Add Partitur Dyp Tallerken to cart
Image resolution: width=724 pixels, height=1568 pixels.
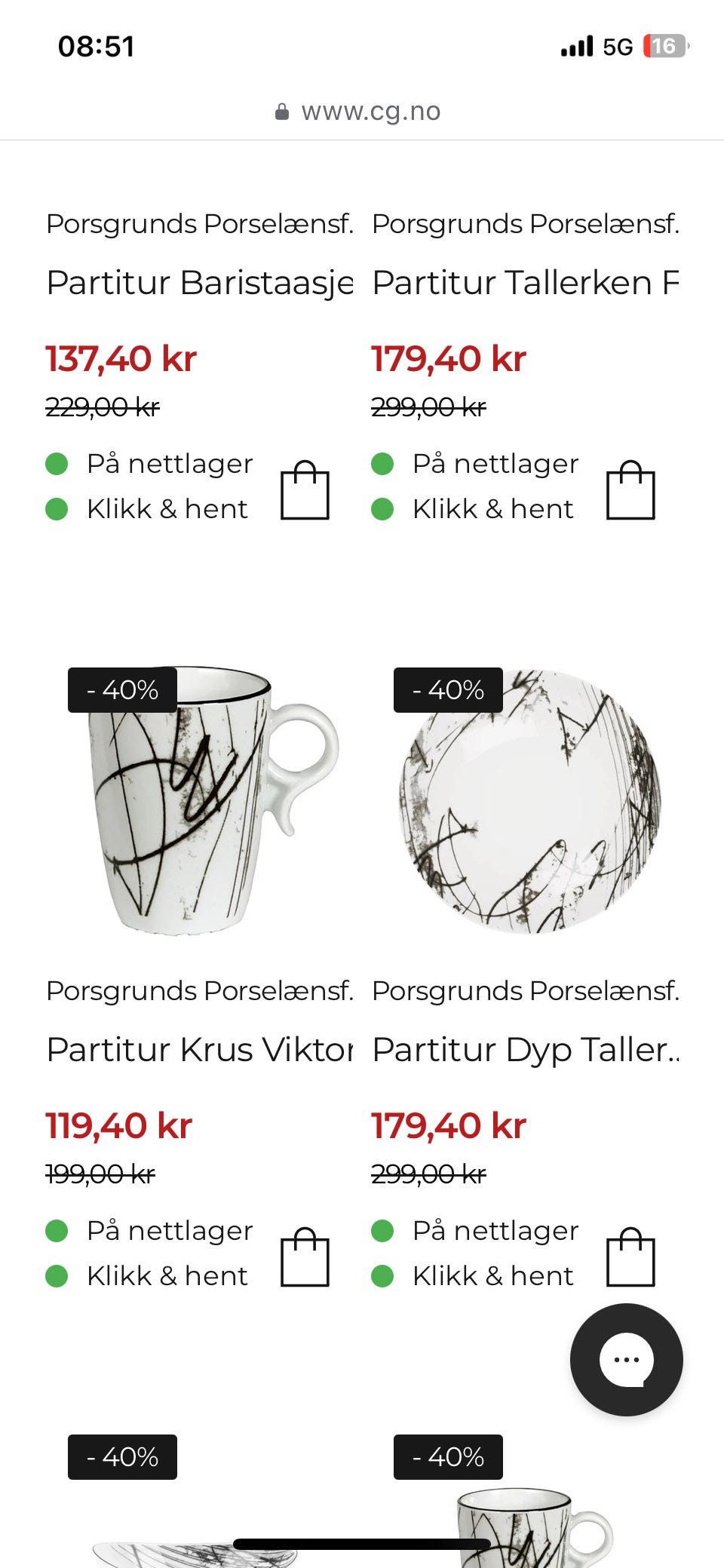point(630,1254)
